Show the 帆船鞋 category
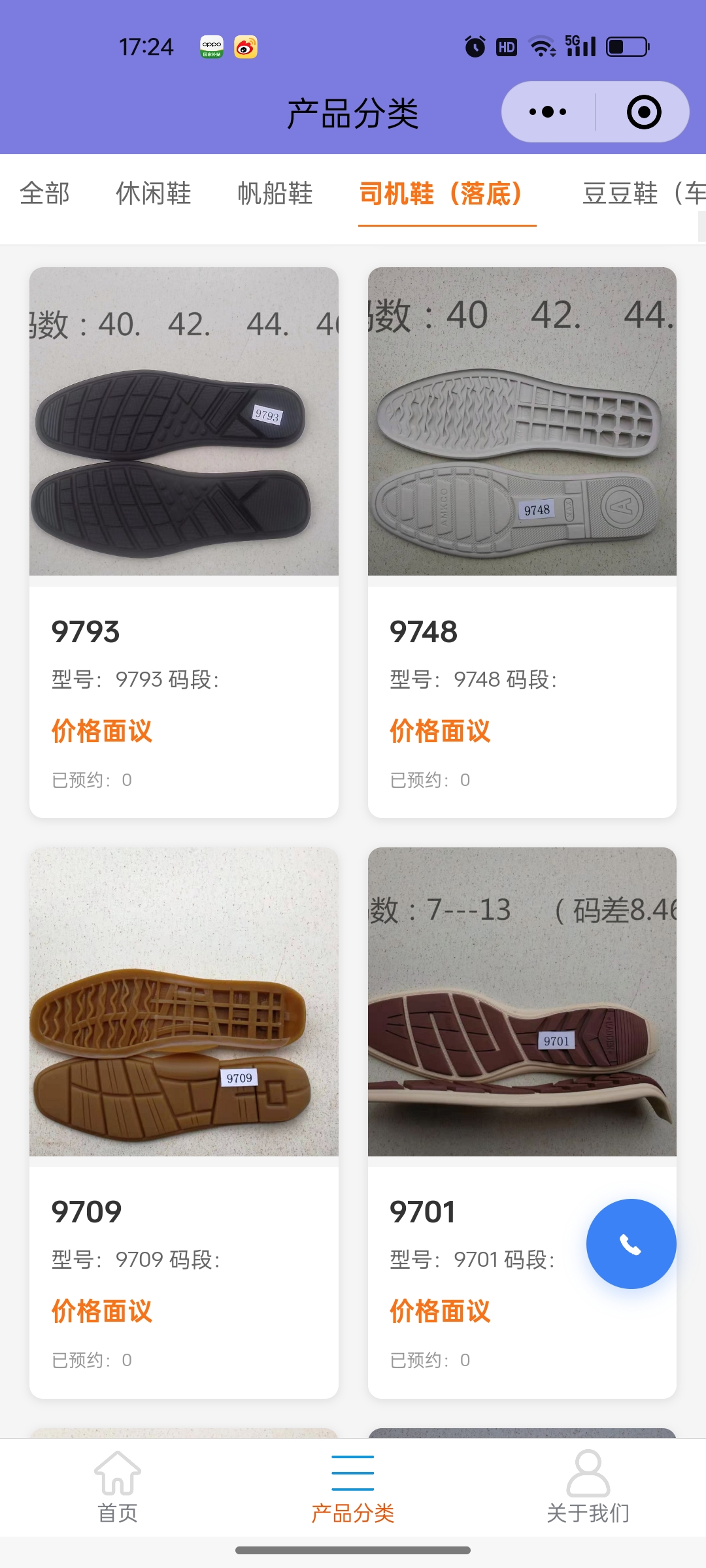Viewport: 706px width, 1568px height. click(275, 193)
